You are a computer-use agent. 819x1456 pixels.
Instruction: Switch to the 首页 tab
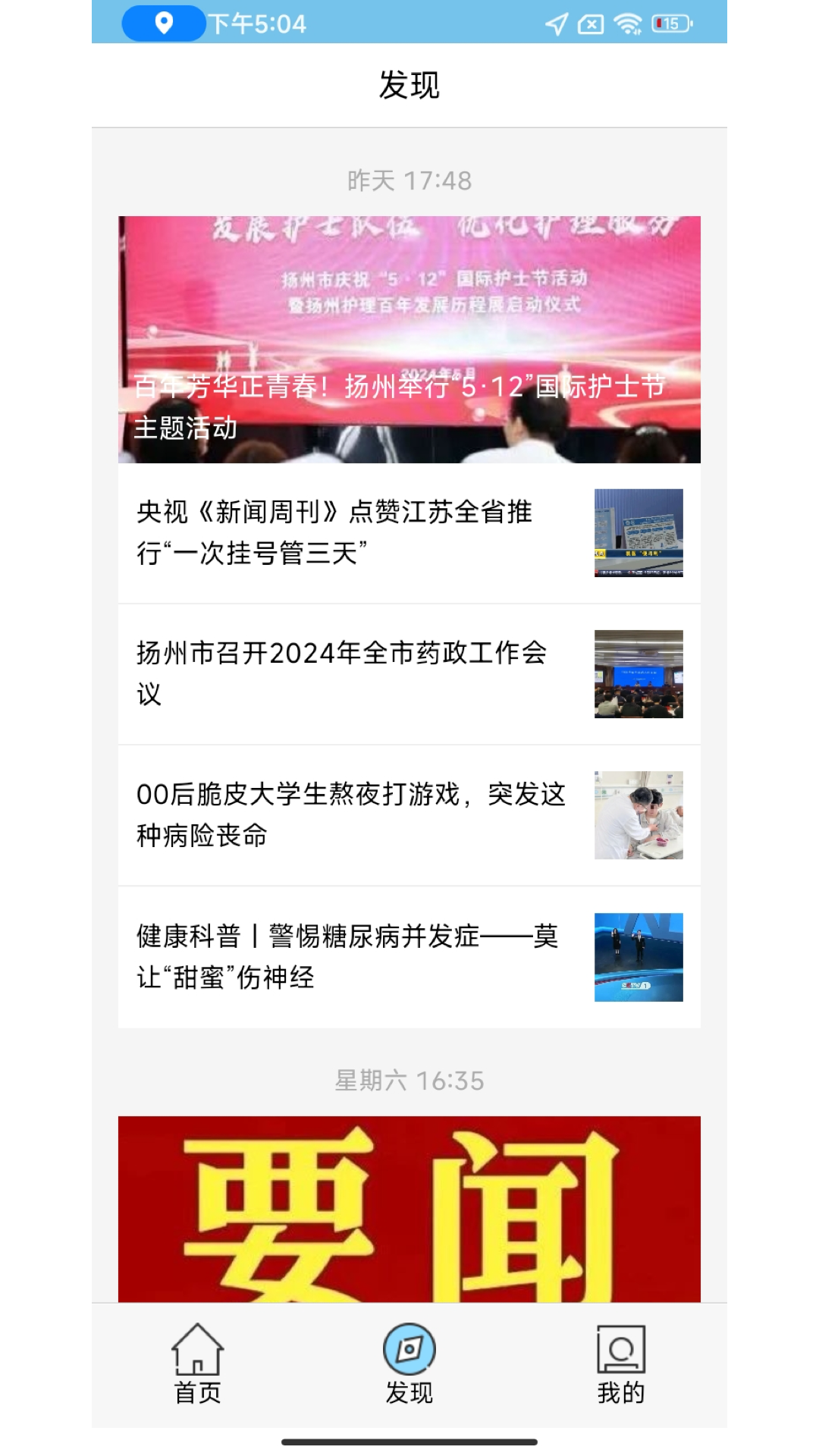(197, 1363)
